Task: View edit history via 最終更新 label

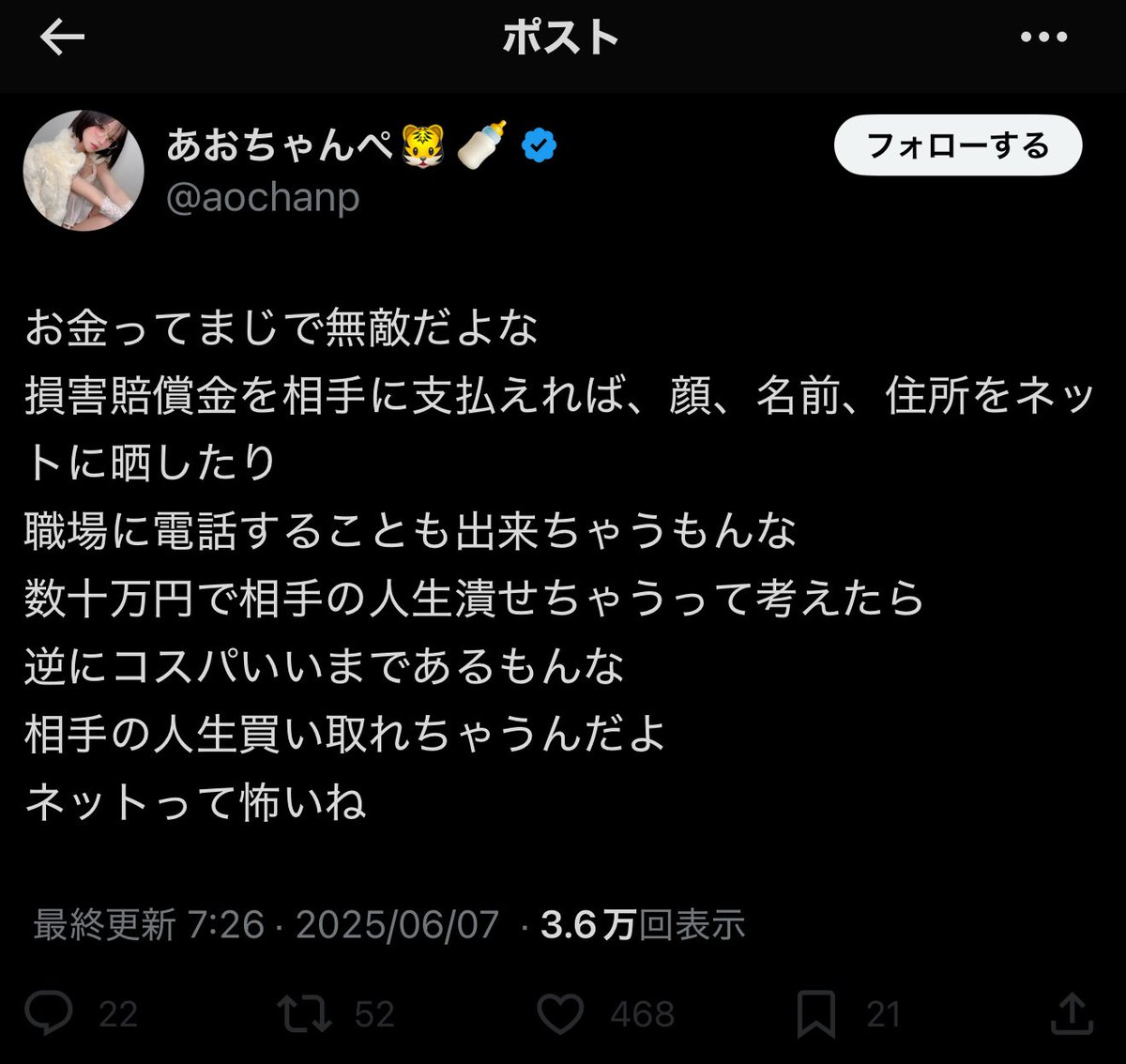Action: click(103, 925)
